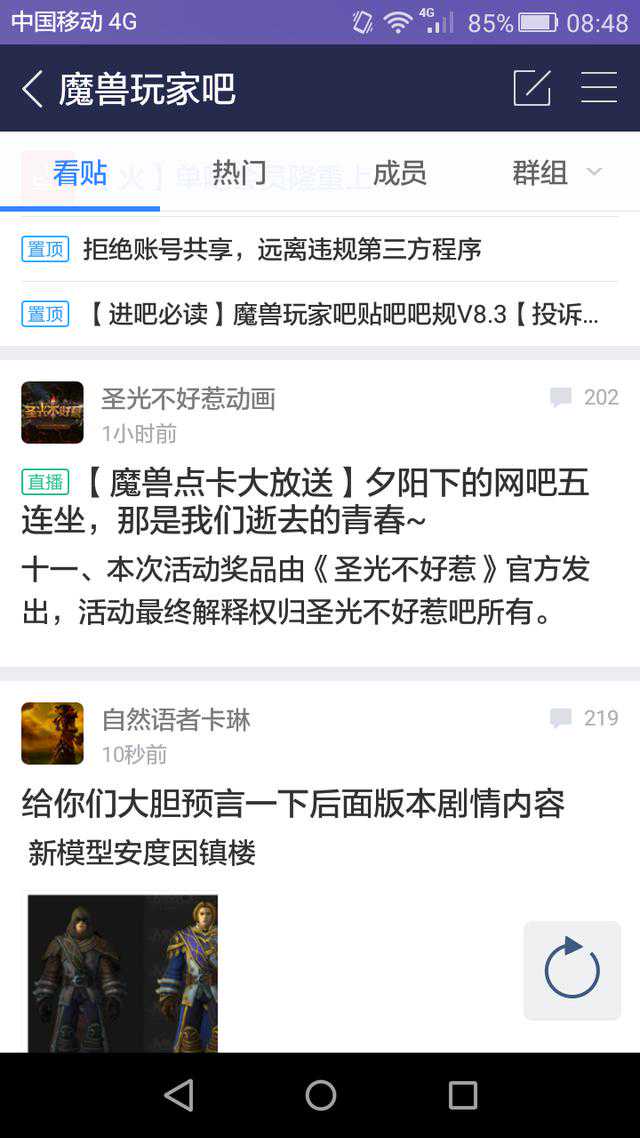View 202 comments on 圣光不好惹动画 post

coord(585,398)
